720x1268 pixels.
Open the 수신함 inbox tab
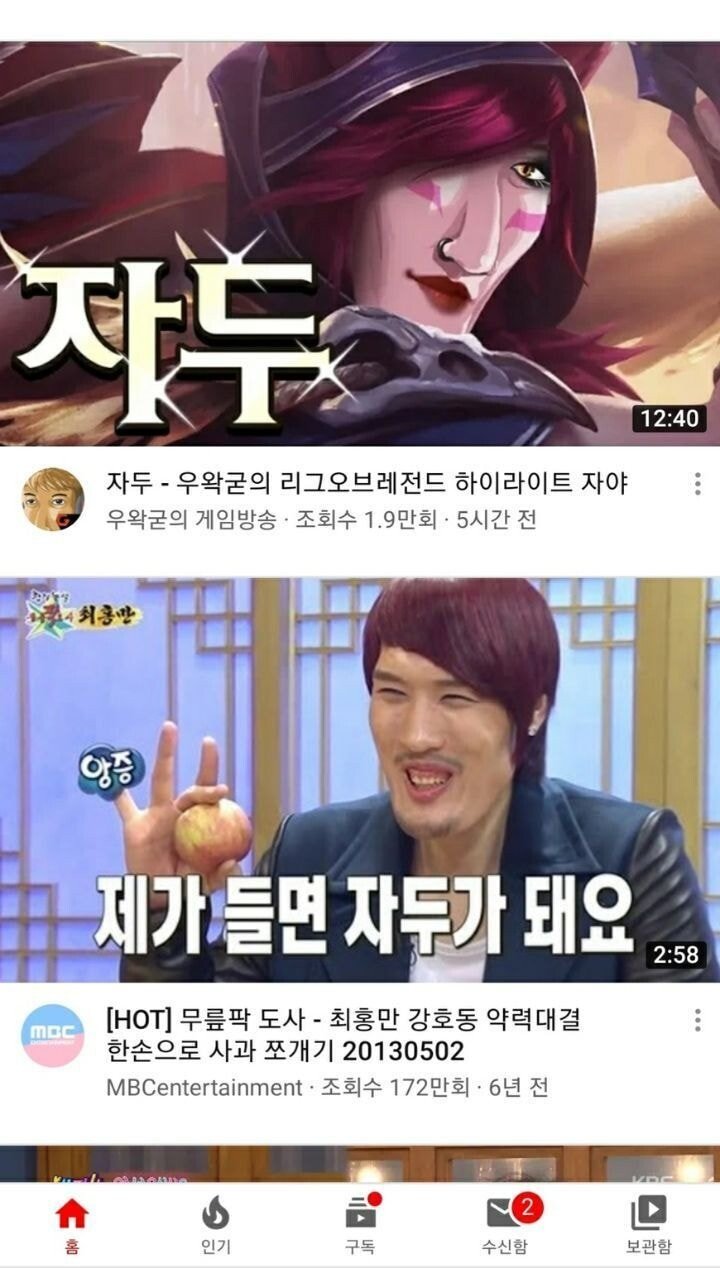coord(504,1224)
